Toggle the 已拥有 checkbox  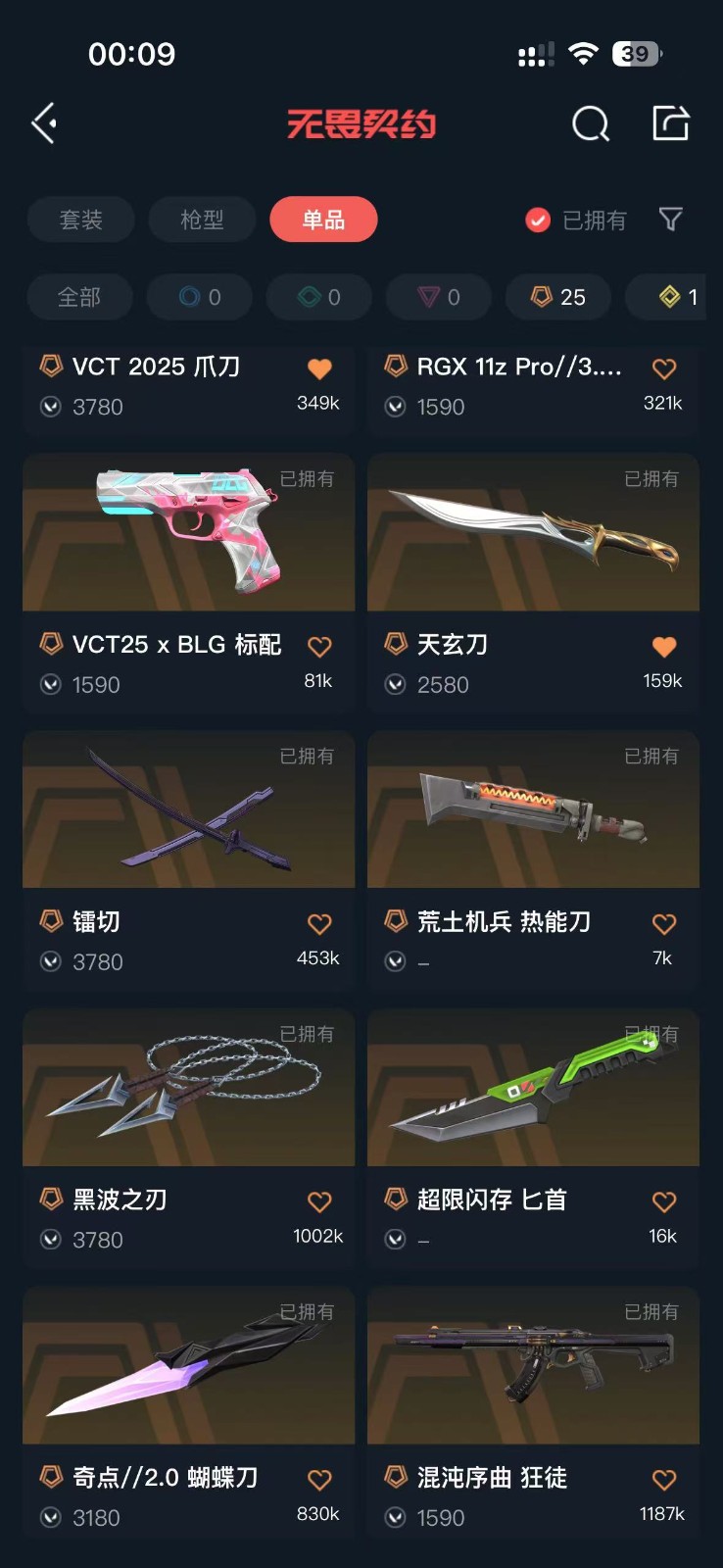pyautogui.click(x=538, y=220)
